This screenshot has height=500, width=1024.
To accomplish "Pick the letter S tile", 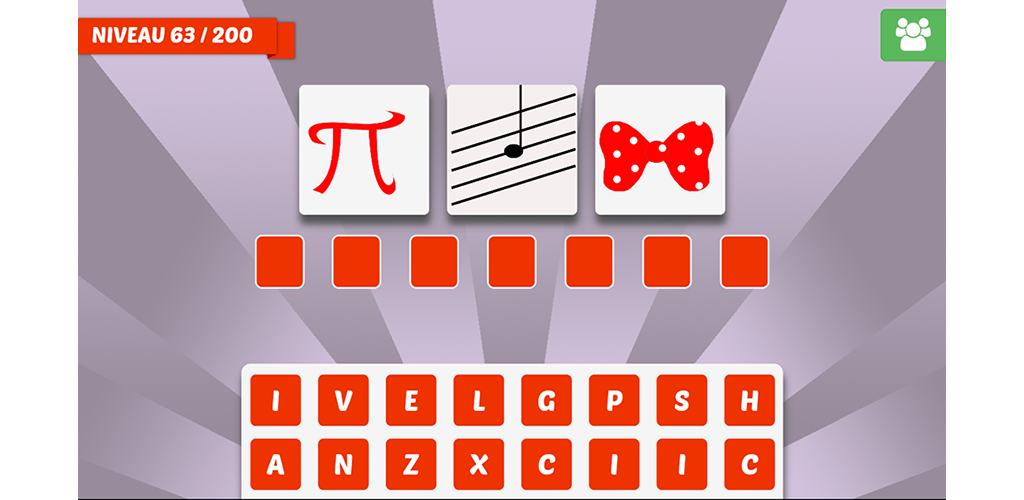I will [x=682, y=401].
